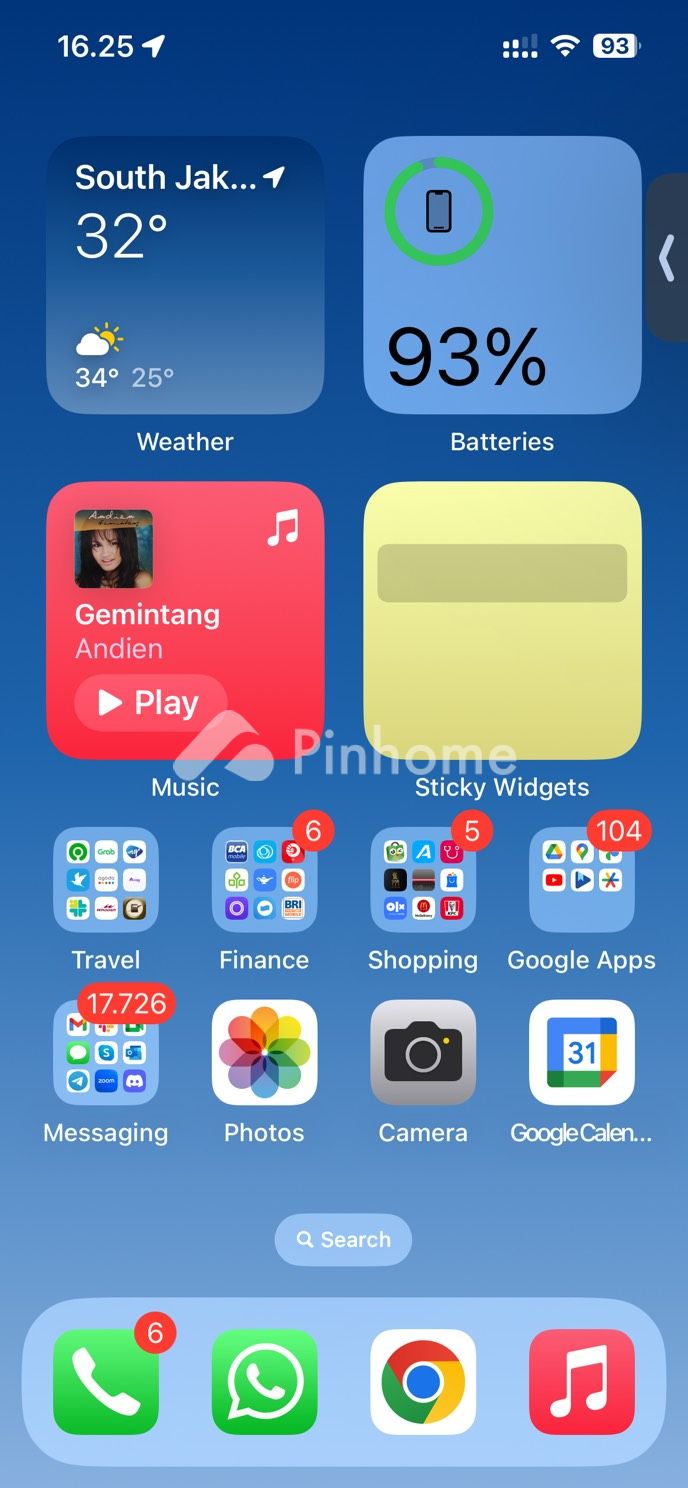This screenshot has height=1488, width=688.
Task: Open the Weather widget for South Jakarta
Action: (x=185, y=275)
